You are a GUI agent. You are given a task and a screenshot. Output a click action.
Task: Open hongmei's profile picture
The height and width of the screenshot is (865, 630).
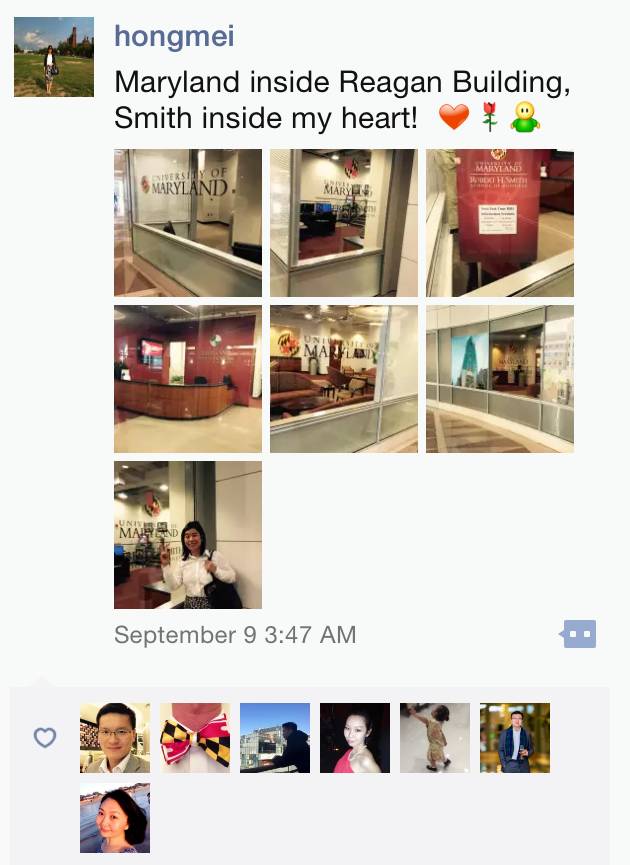pos(54,57)
